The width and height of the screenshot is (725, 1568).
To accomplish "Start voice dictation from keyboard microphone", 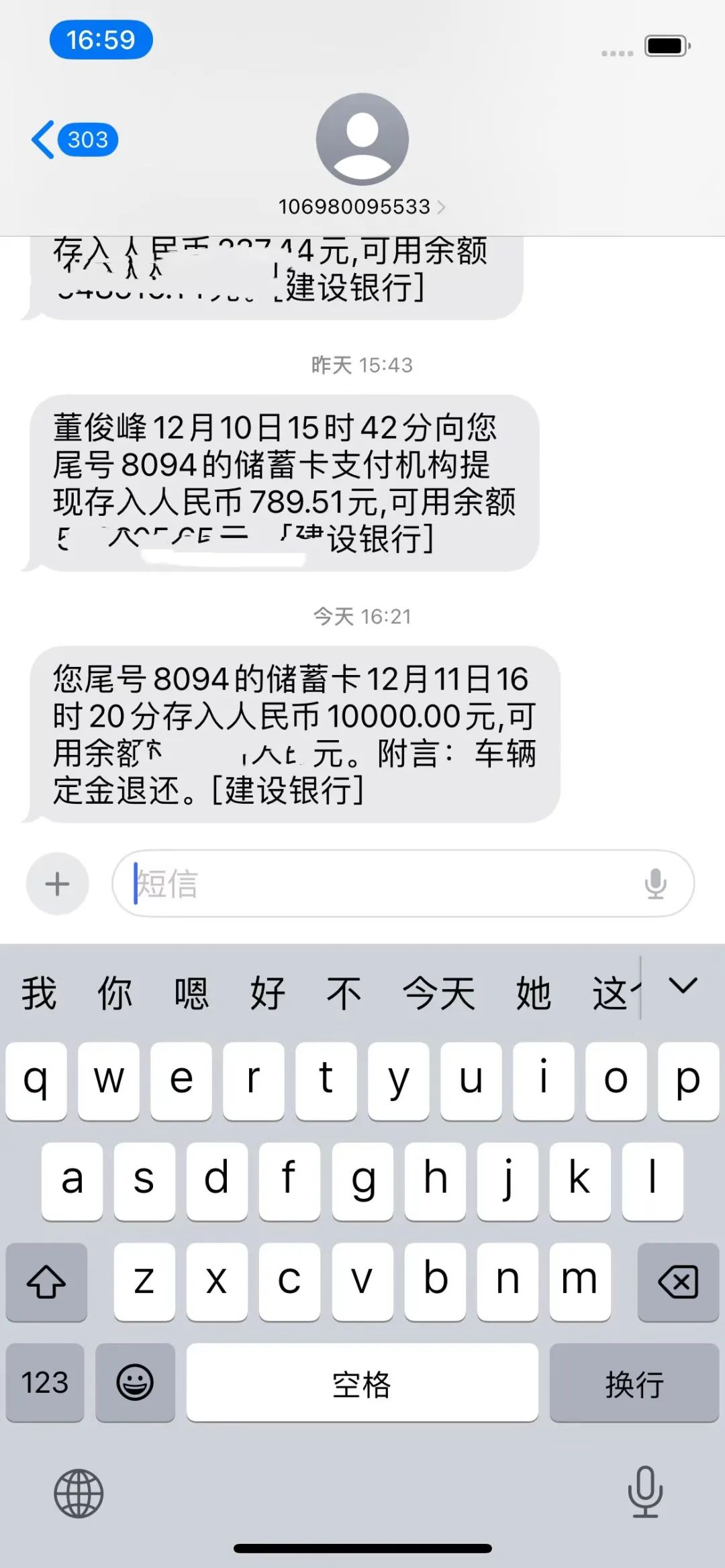I will pos(645,1492).
